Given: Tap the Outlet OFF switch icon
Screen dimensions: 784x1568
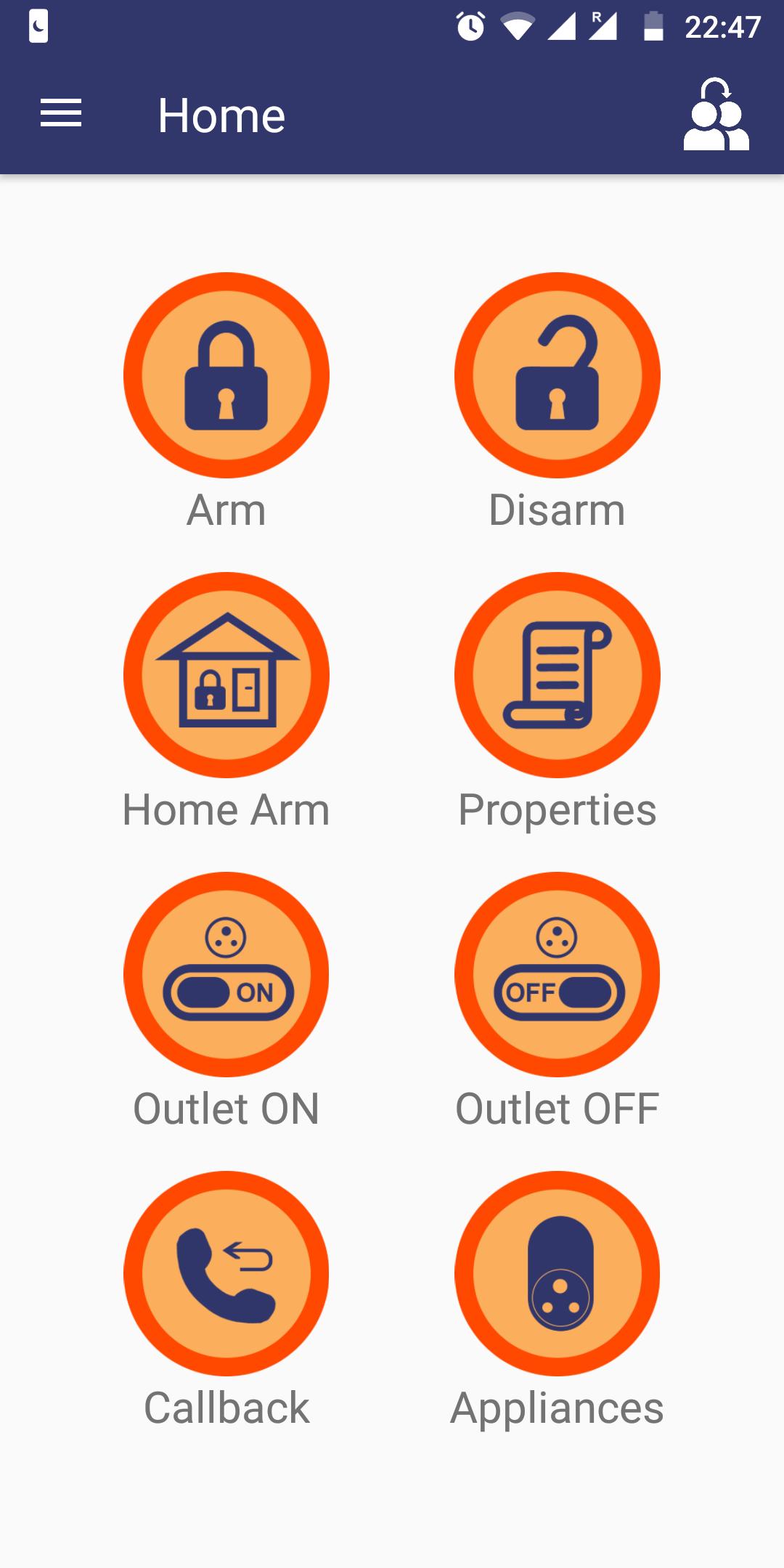Looking at the screenshot, I should (x=558, y=975).
